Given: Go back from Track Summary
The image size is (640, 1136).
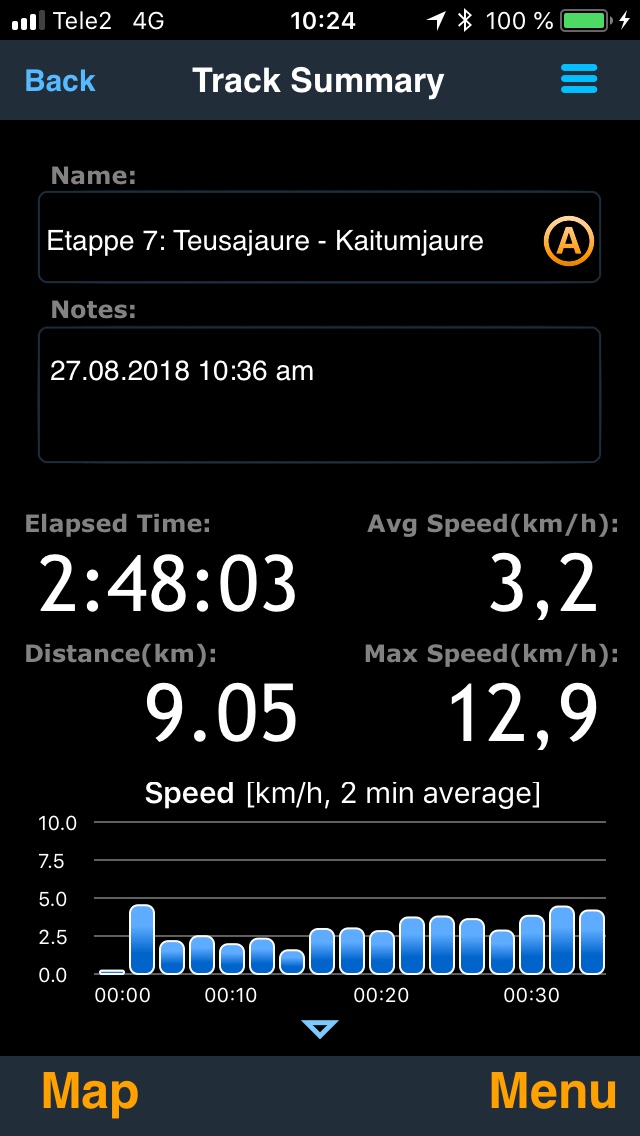Looking at the screenshot, I should coord(60,81).
